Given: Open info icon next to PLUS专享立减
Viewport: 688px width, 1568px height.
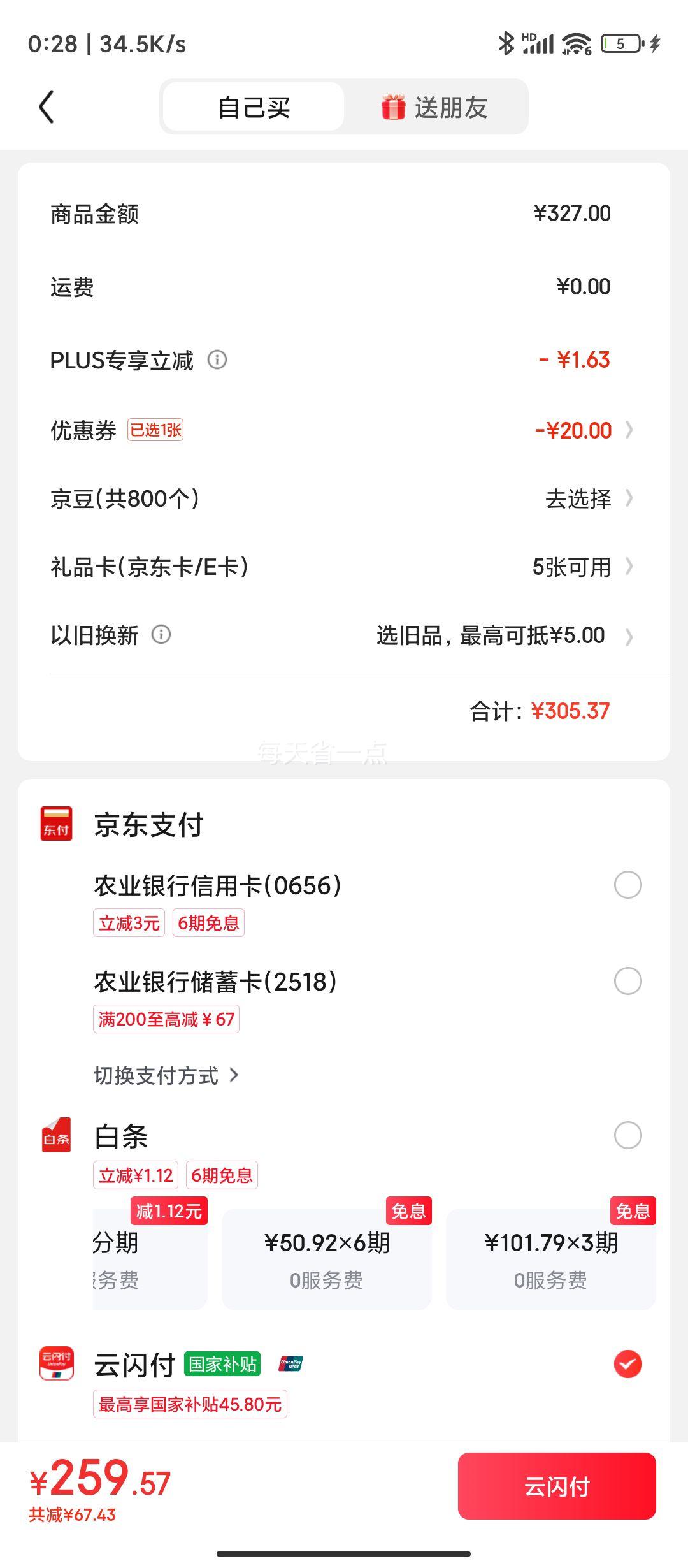Looking at the screenshot, I should pos(217,360).
